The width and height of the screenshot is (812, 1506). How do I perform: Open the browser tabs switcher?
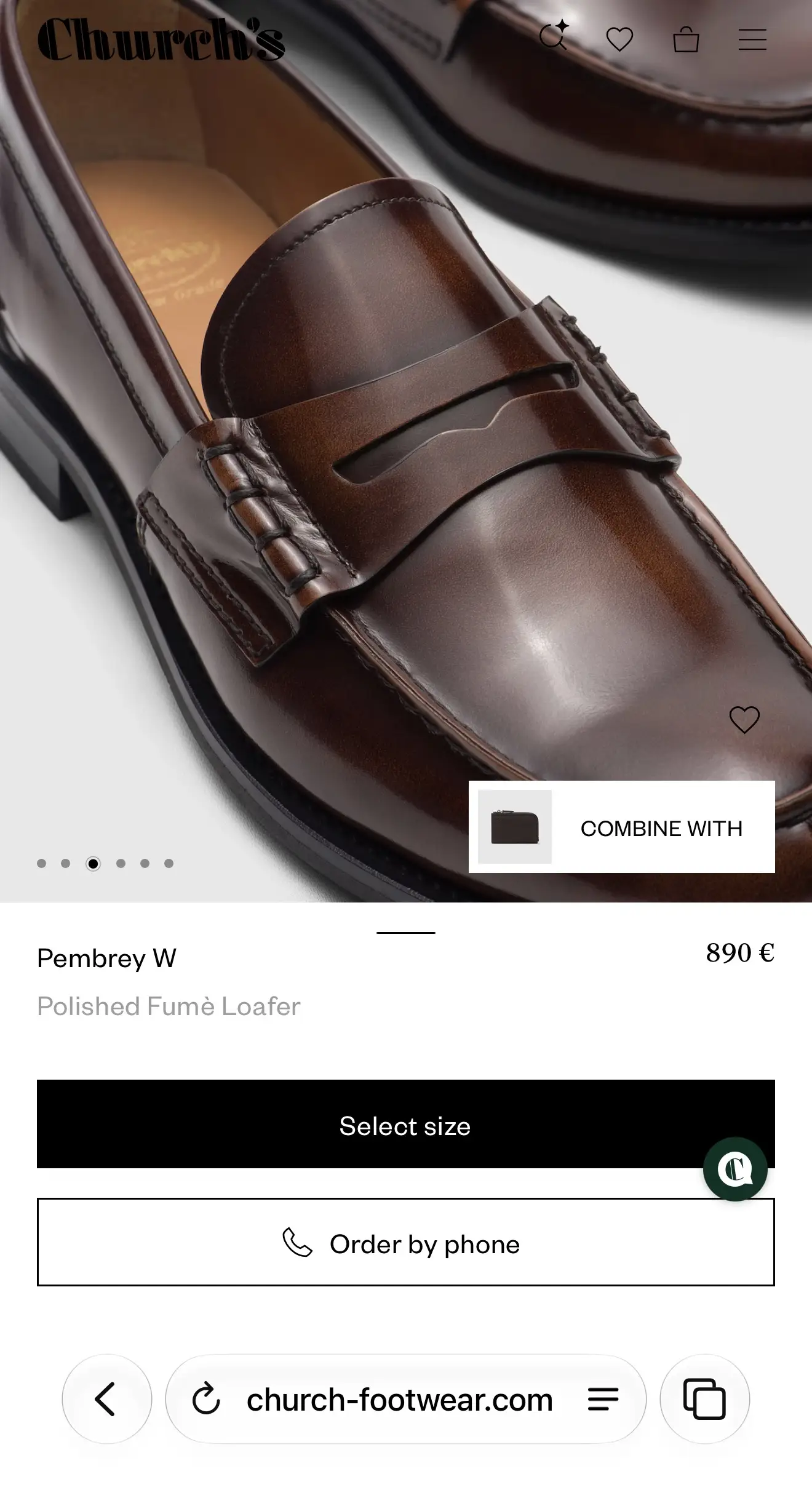click(705, 1399)
